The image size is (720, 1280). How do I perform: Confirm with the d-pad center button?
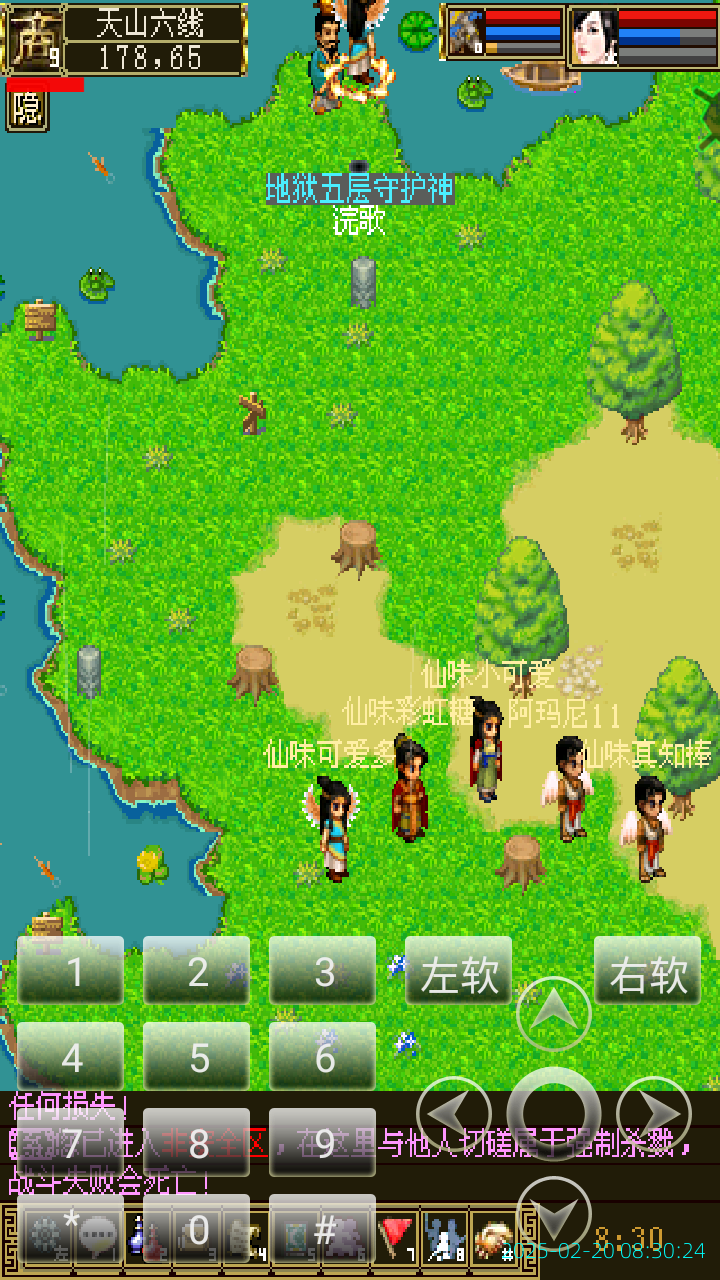553,1113
